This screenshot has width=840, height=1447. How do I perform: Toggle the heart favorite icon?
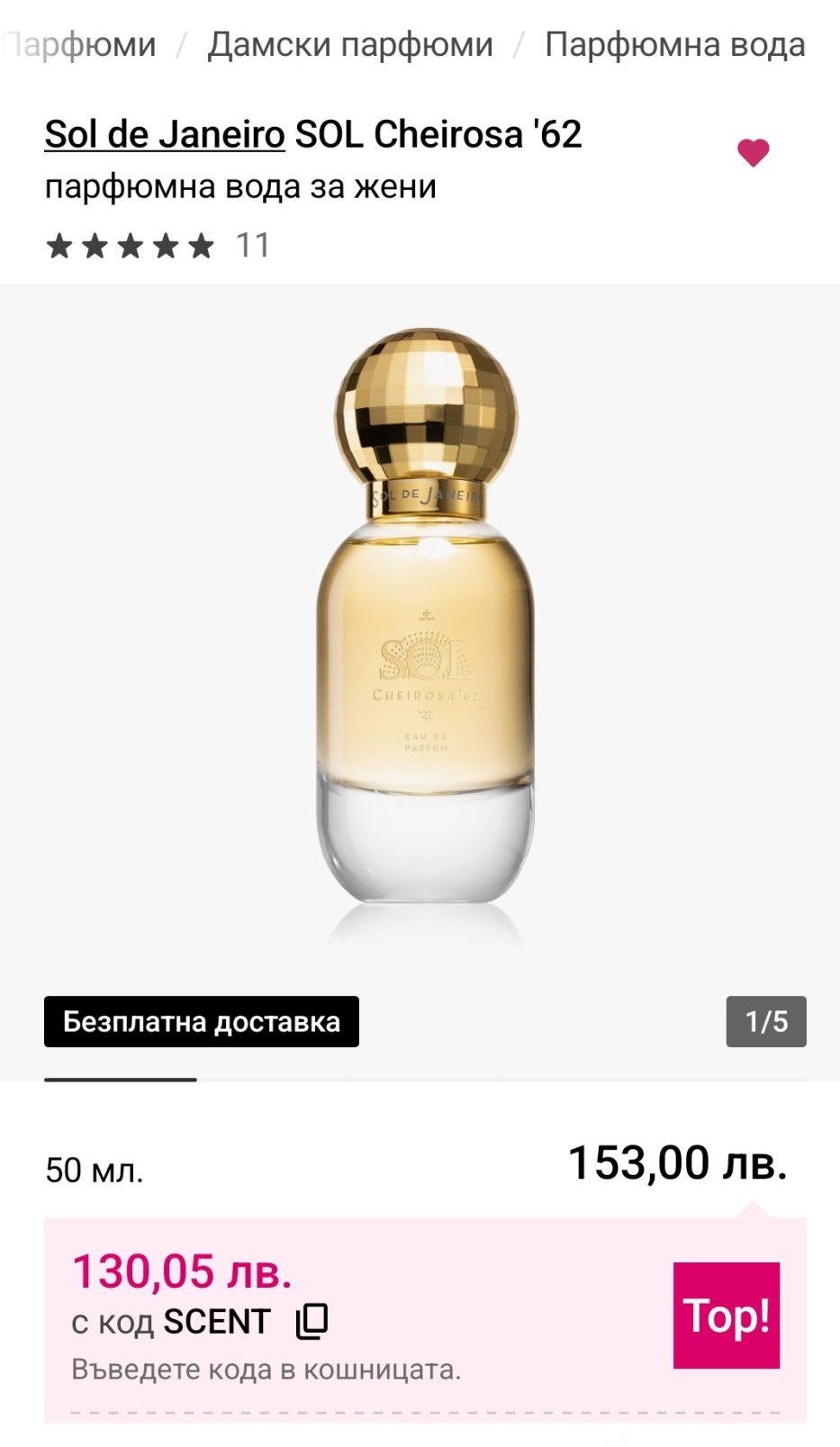click(x=754, y=152)
